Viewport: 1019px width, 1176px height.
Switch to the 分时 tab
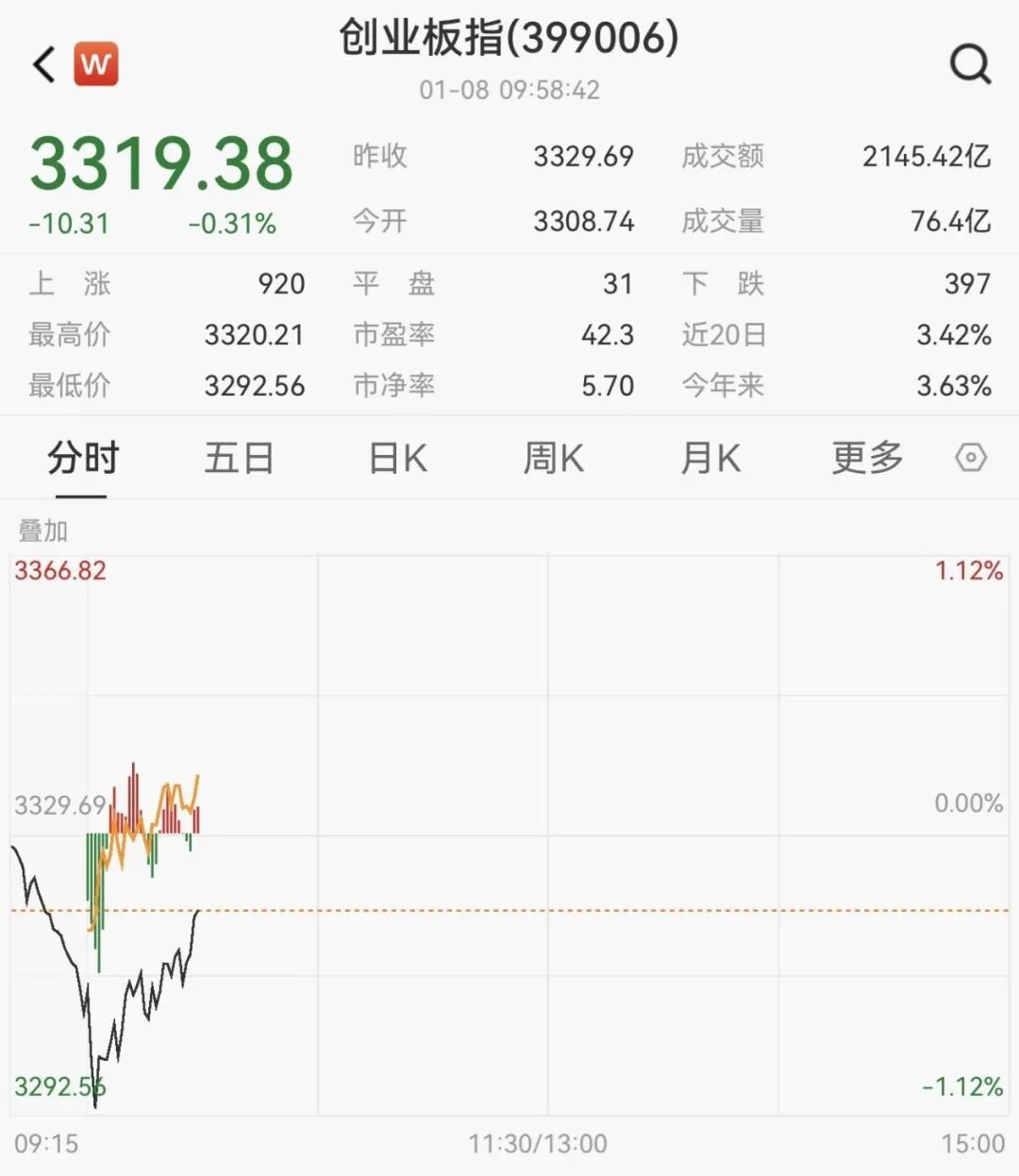pyautogui.click(x=82, y=459)
